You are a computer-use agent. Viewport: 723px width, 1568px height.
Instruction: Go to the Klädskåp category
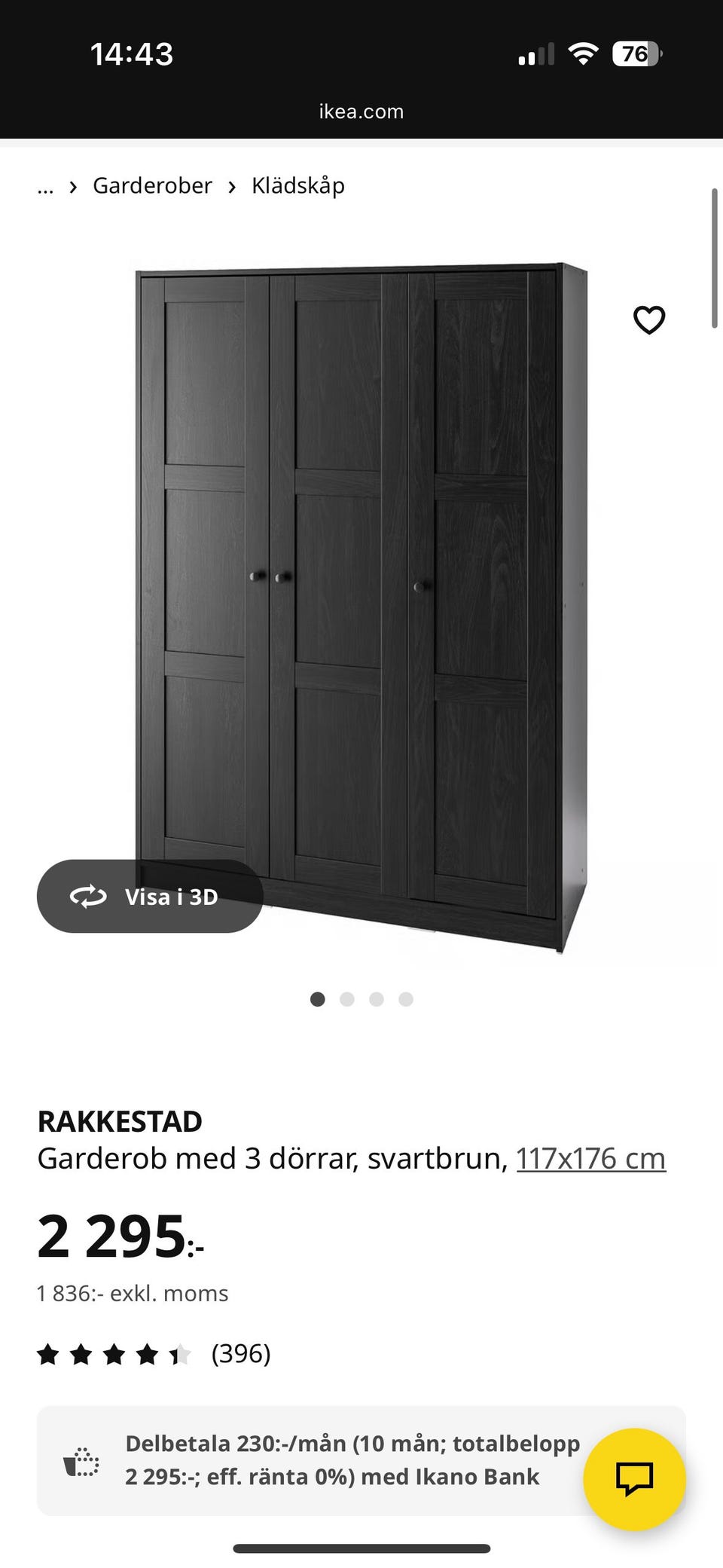(298, 185)
